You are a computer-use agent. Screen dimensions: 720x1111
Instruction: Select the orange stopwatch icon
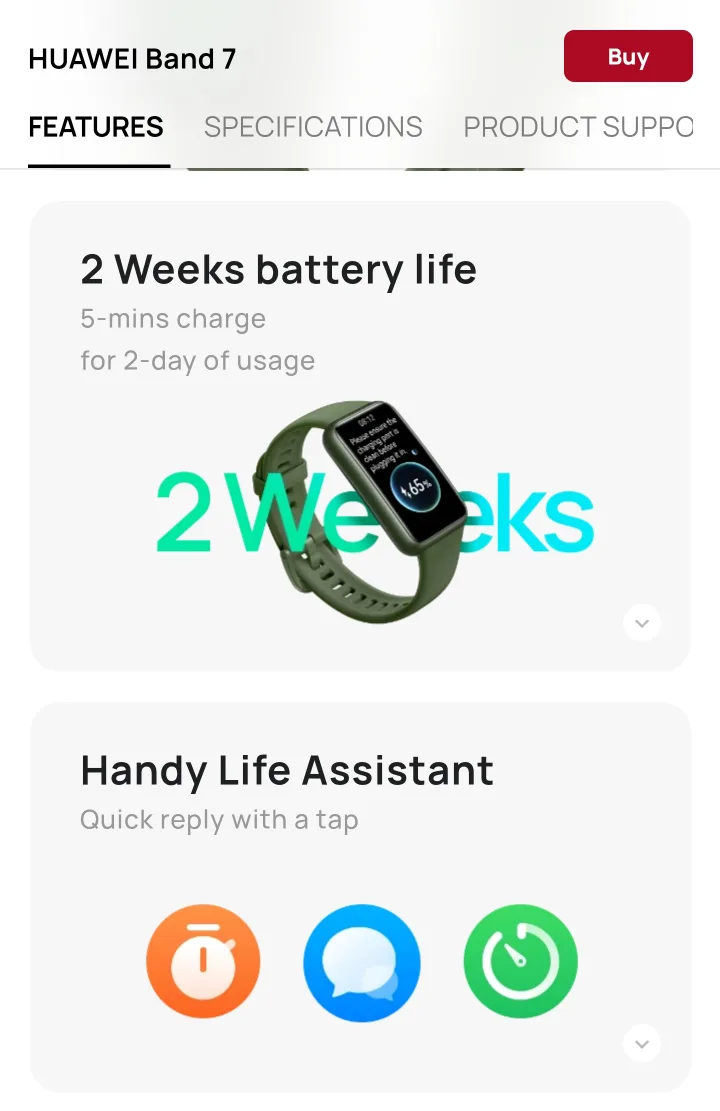pos(203,961)
